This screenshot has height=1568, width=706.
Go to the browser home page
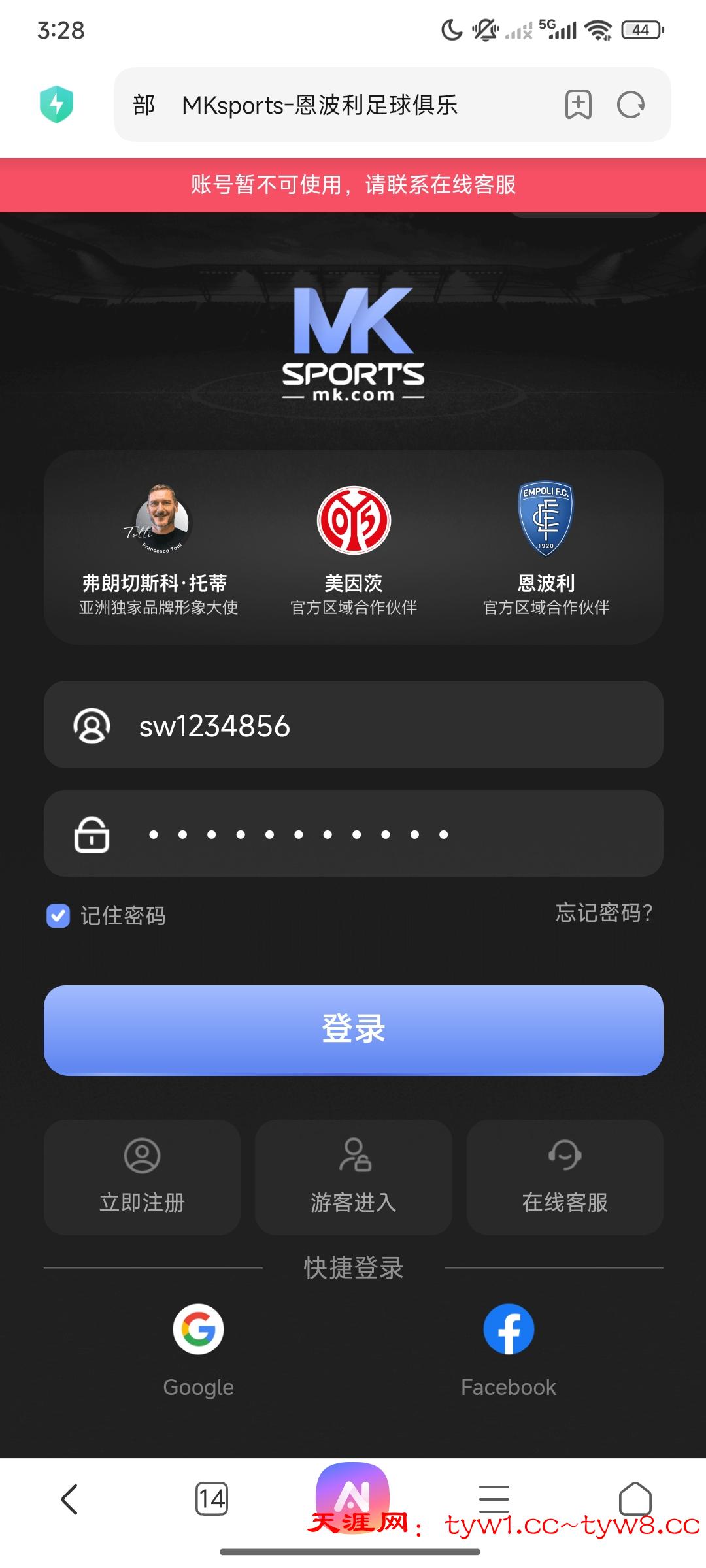coord(635,1499)
